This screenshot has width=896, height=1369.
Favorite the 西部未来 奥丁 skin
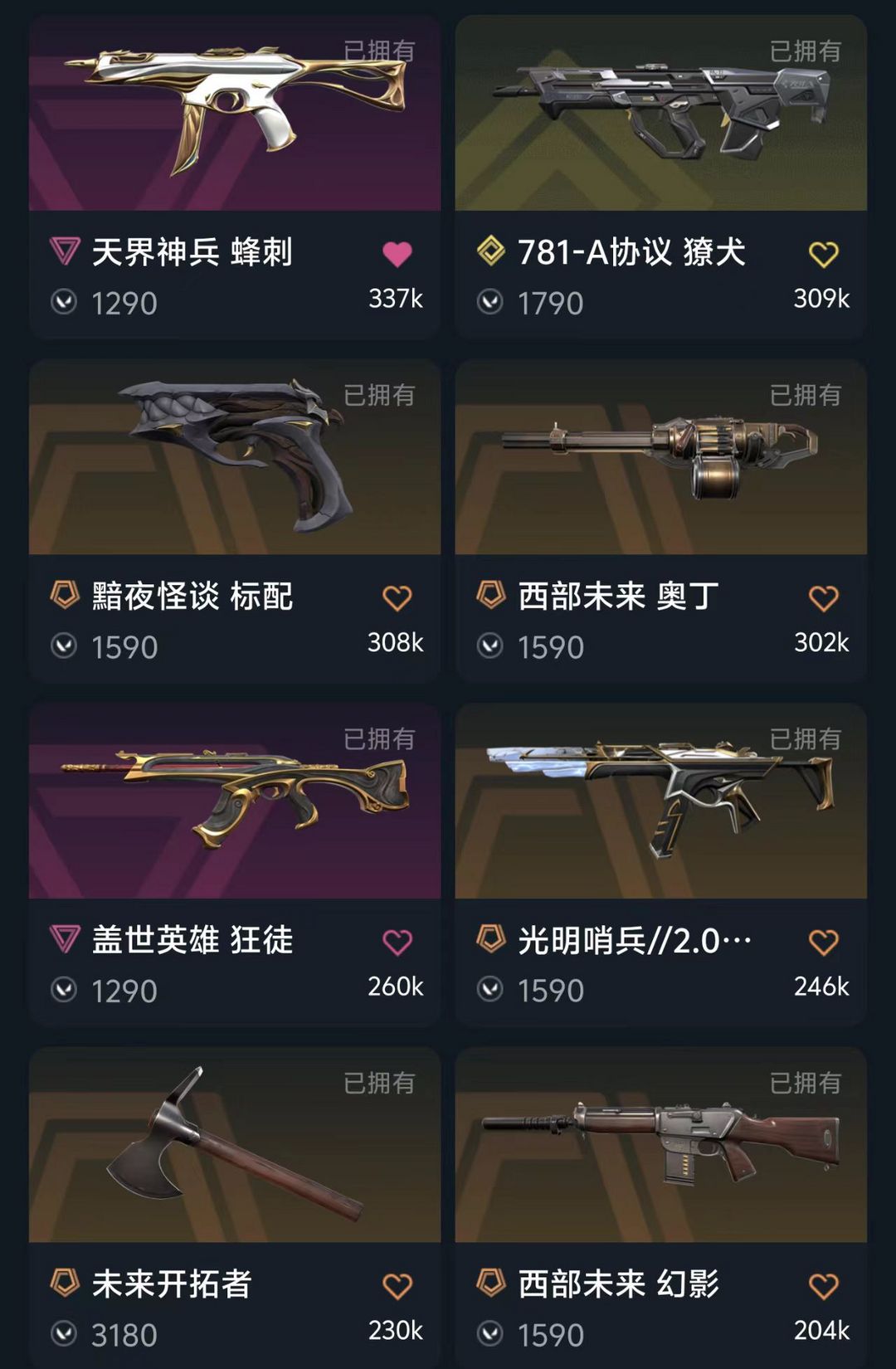pyautogui.click(x=824, y=597)
